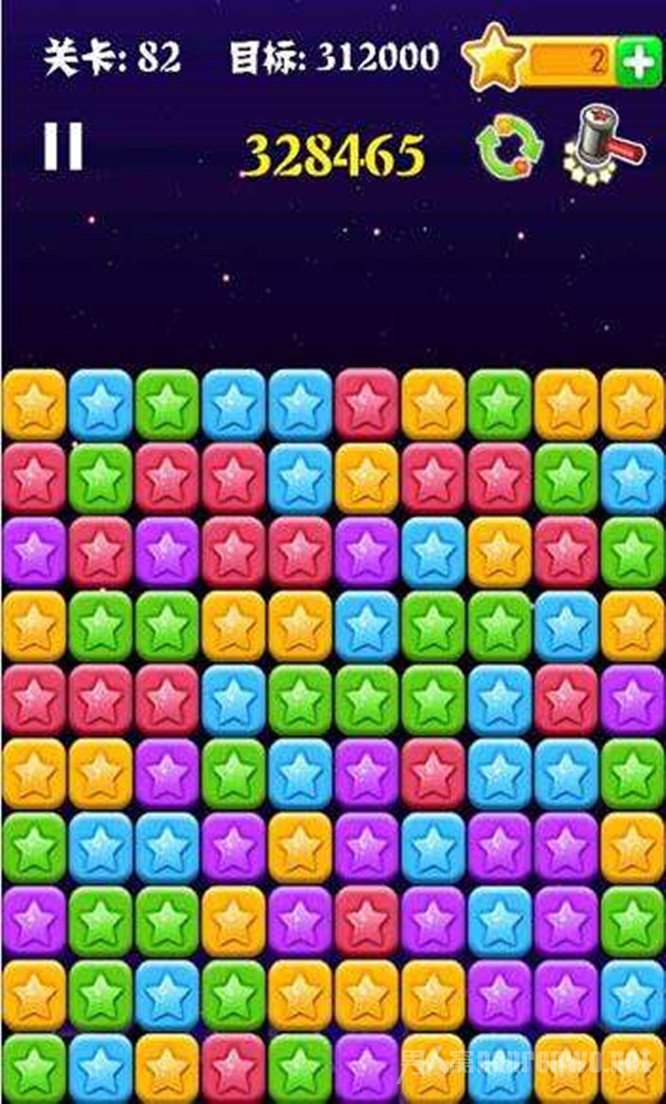The image size is (666, 1104).
Task: Add more stars with the plus button
Action: (634, 62)
